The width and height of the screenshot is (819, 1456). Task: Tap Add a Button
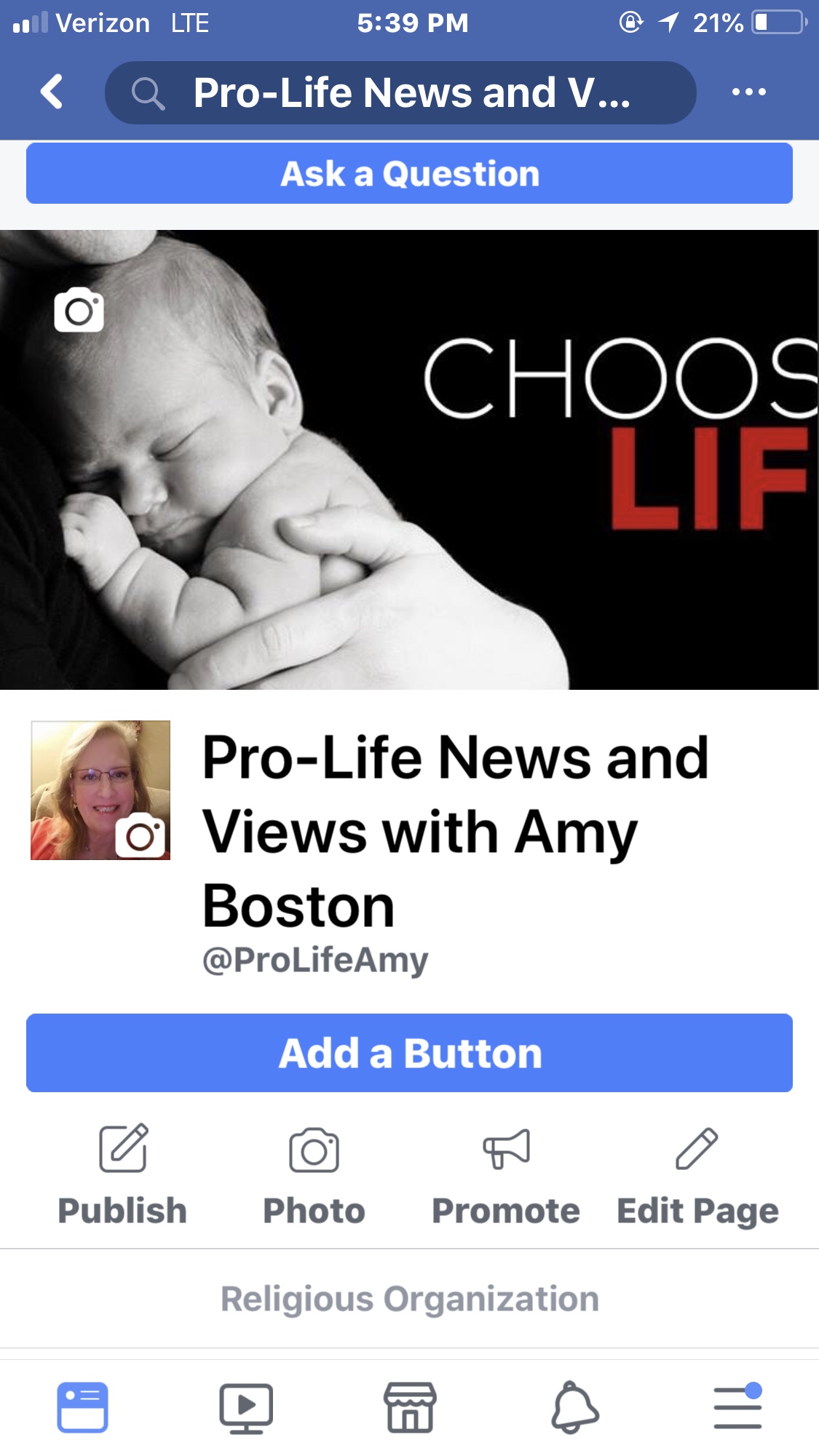(409, 1053)
